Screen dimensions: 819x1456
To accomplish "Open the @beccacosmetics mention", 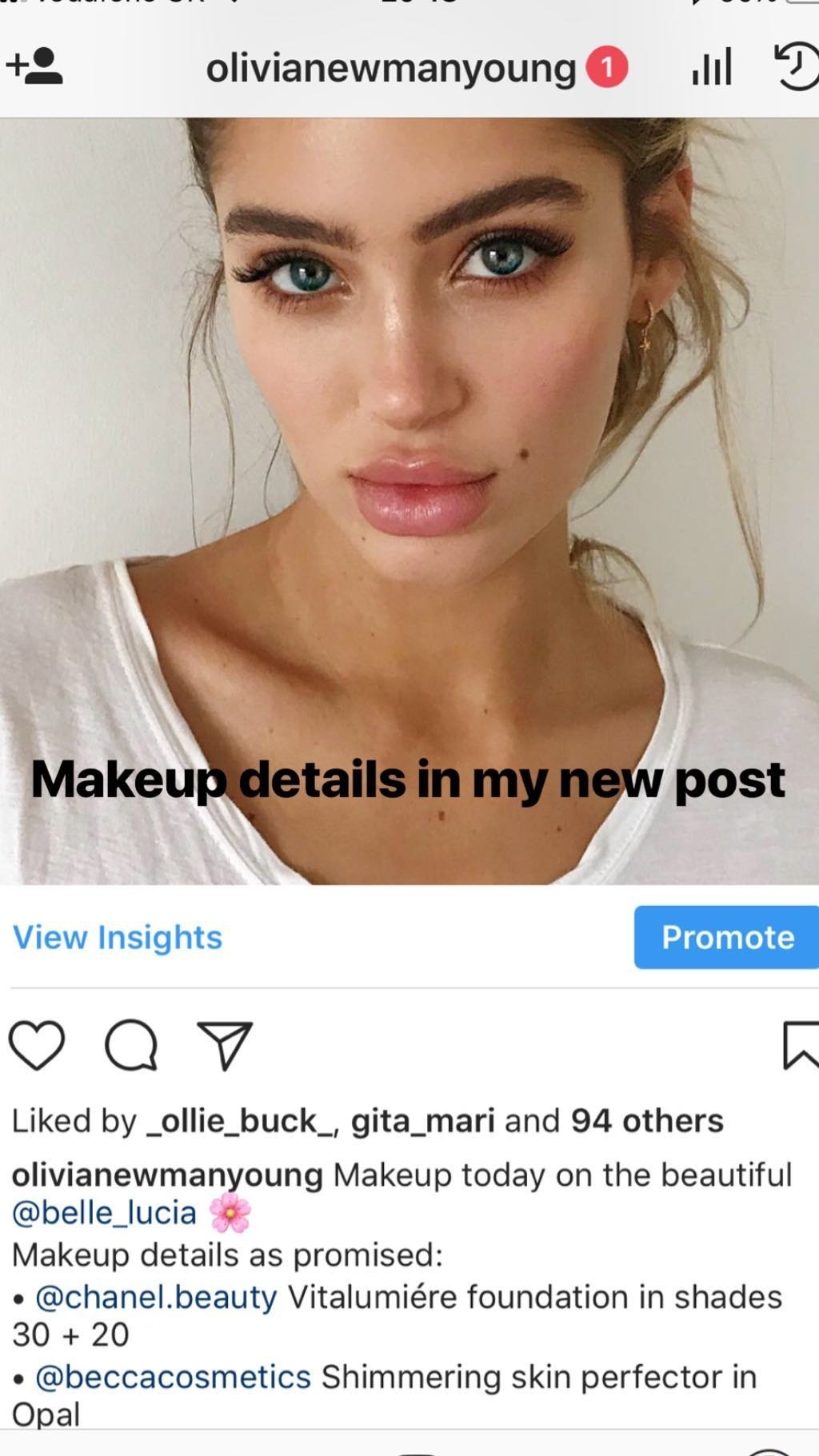I will pyautogui.click(x=173, y=1377).
